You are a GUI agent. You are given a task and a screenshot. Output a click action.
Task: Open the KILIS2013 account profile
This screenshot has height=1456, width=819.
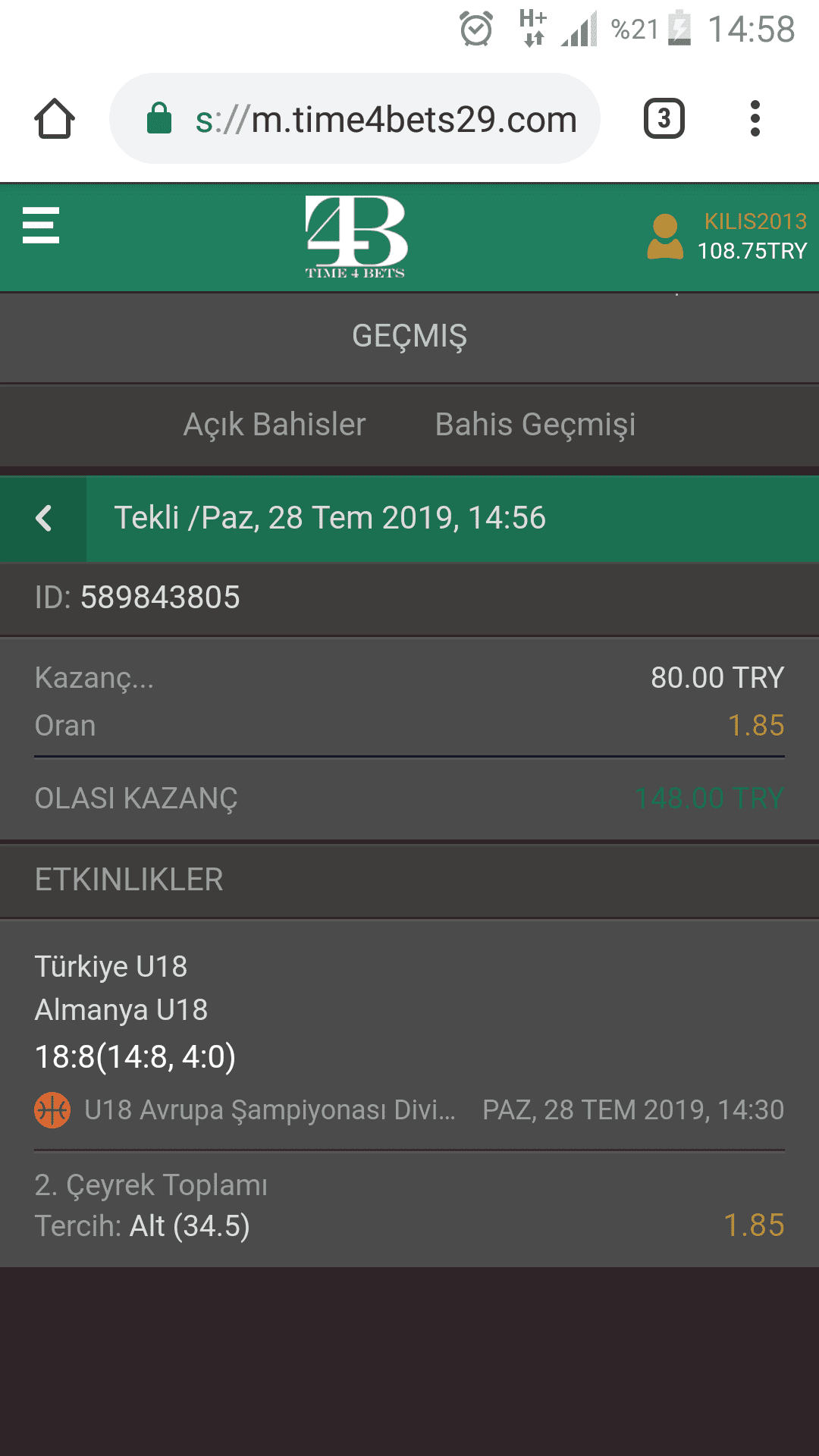pyautogui.click(x=726, y=237)
